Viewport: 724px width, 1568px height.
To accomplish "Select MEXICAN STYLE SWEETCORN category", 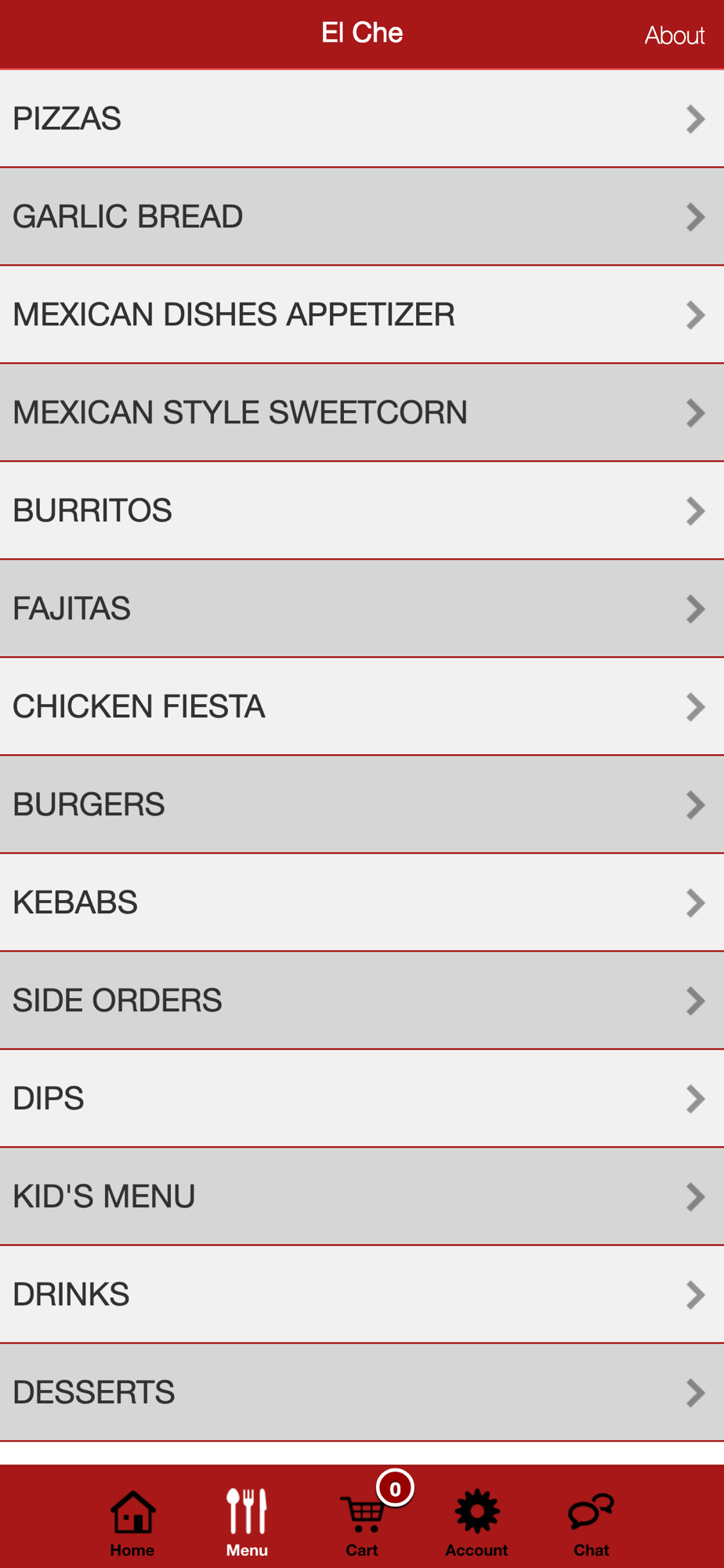I will pos(360,413).
